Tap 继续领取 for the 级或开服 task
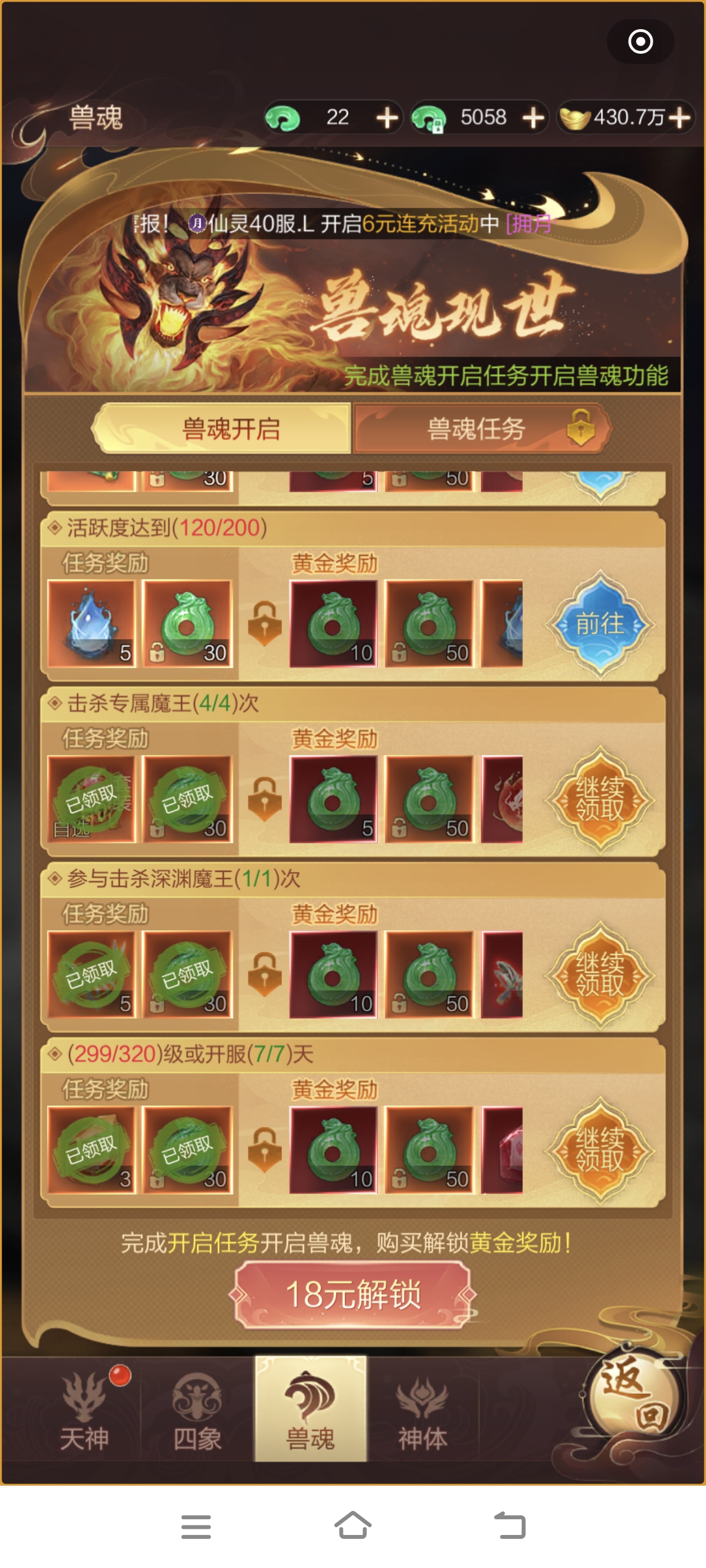Image resolution: width=706 pixels, height=1568 pixels. click(600, 1150)
